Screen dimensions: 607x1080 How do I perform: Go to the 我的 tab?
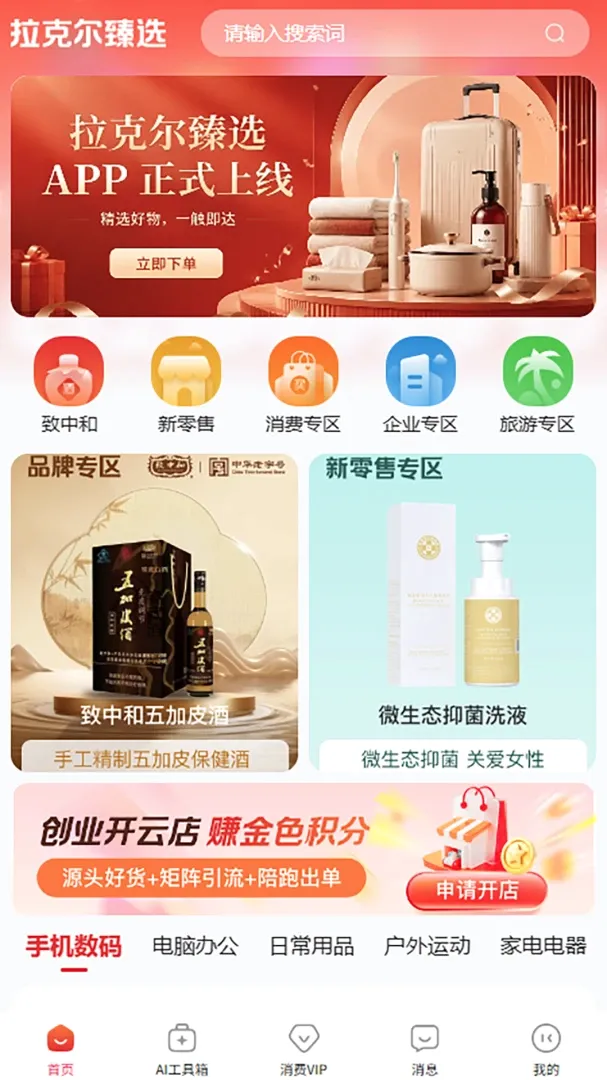click(546, 1050)
